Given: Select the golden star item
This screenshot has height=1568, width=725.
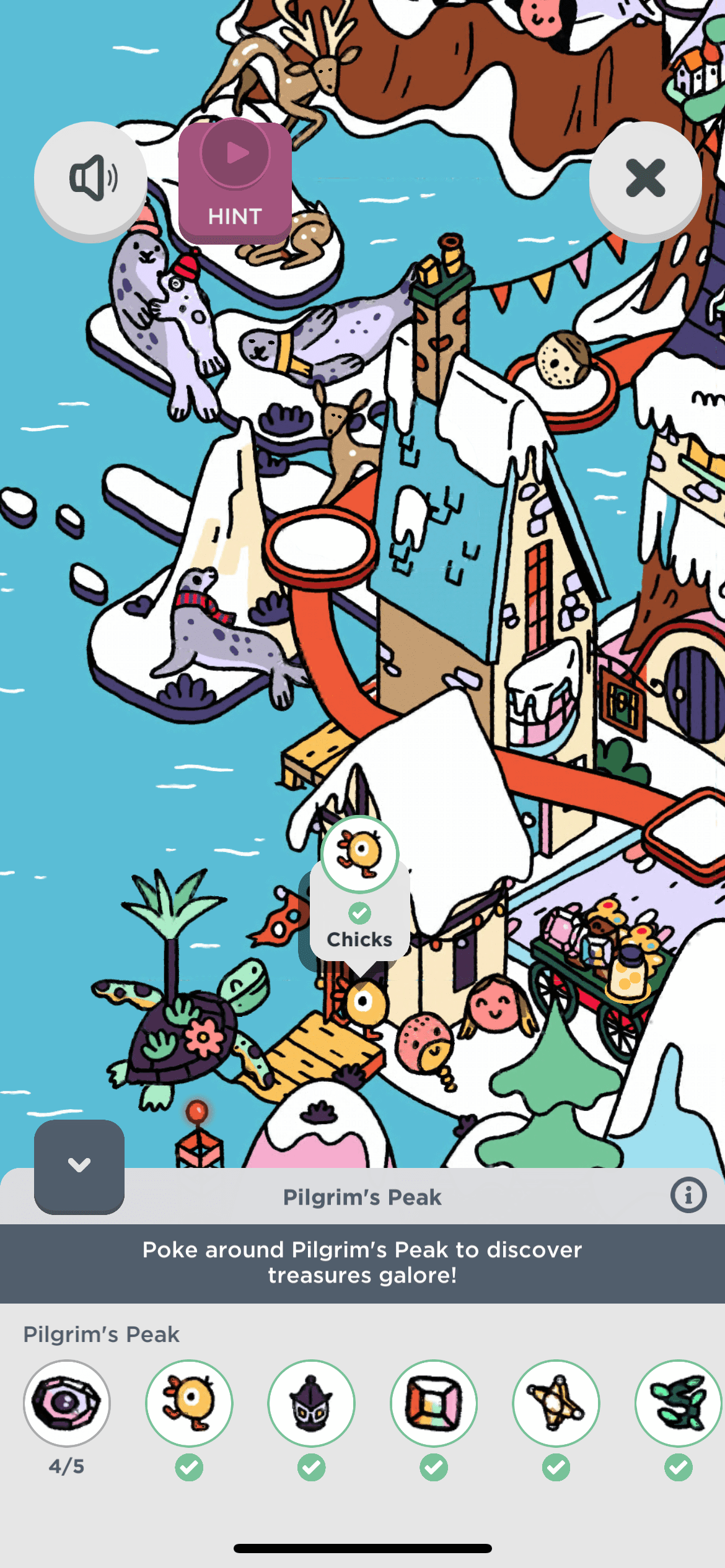Looking at the screenshot, I should click(556, 1403).
